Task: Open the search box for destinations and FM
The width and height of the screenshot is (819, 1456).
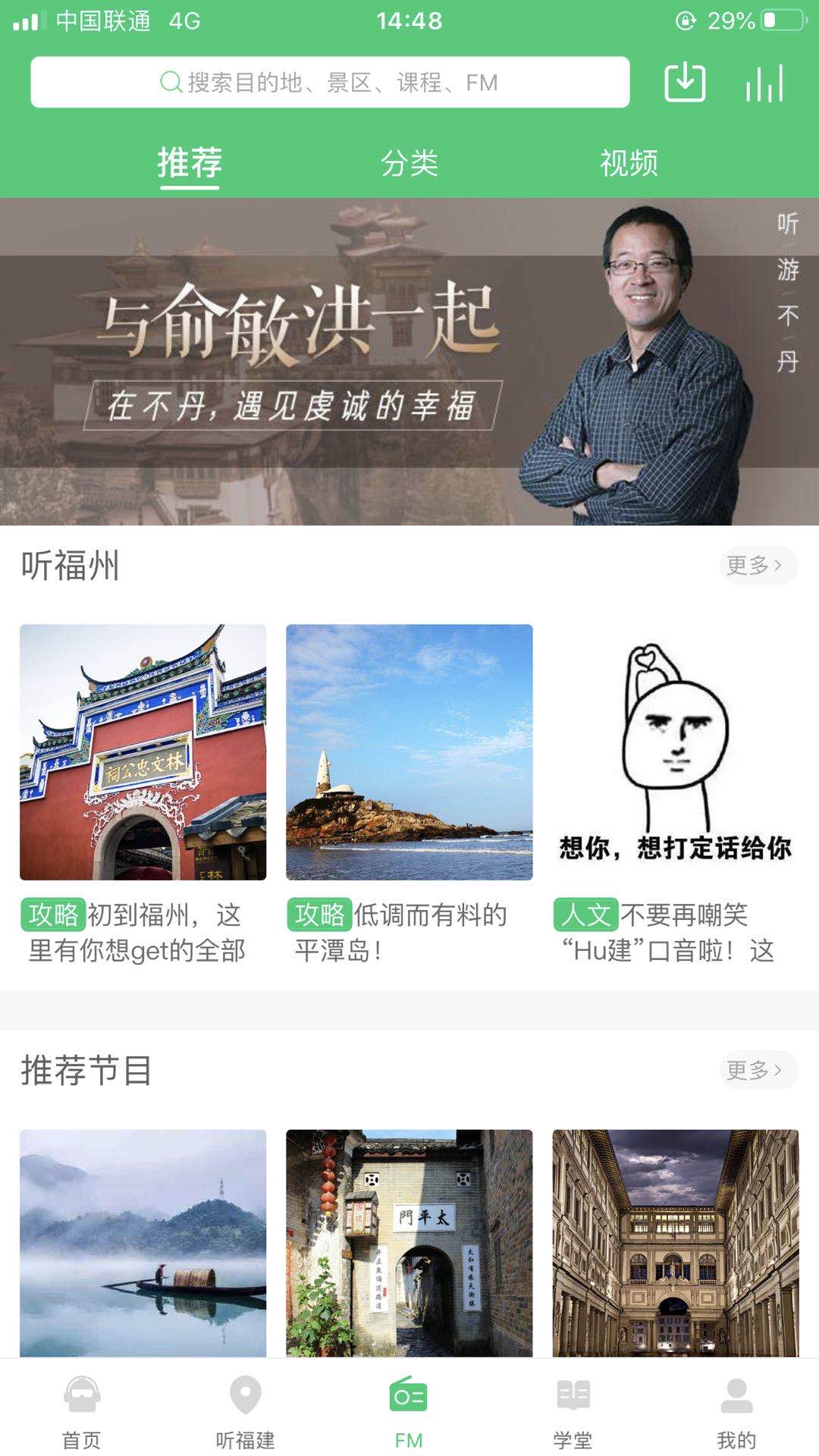Action: (x=330, y=82)
